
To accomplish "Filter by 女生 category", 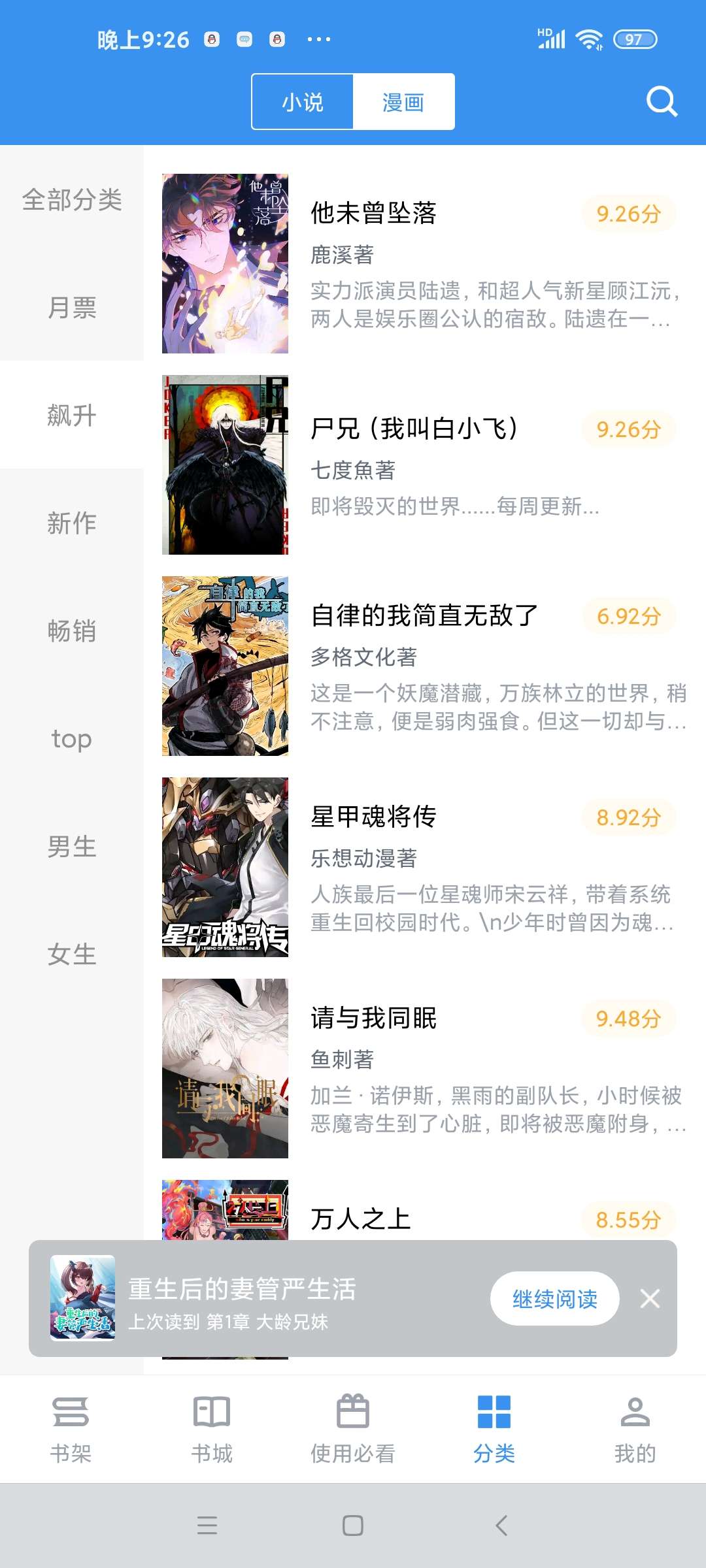I will 72,955.
